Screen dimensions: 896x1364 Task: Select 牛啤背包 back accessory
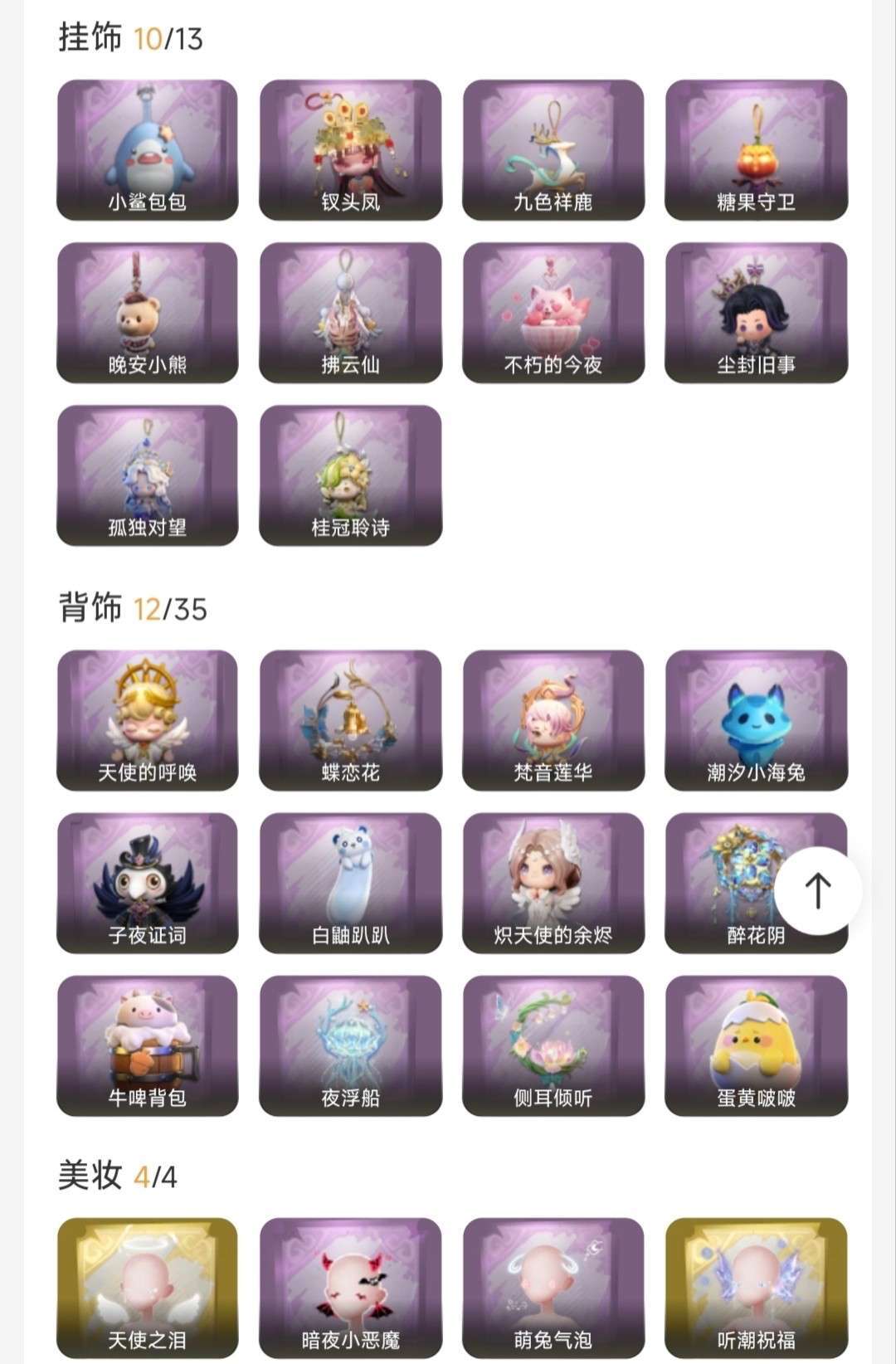147,1045
